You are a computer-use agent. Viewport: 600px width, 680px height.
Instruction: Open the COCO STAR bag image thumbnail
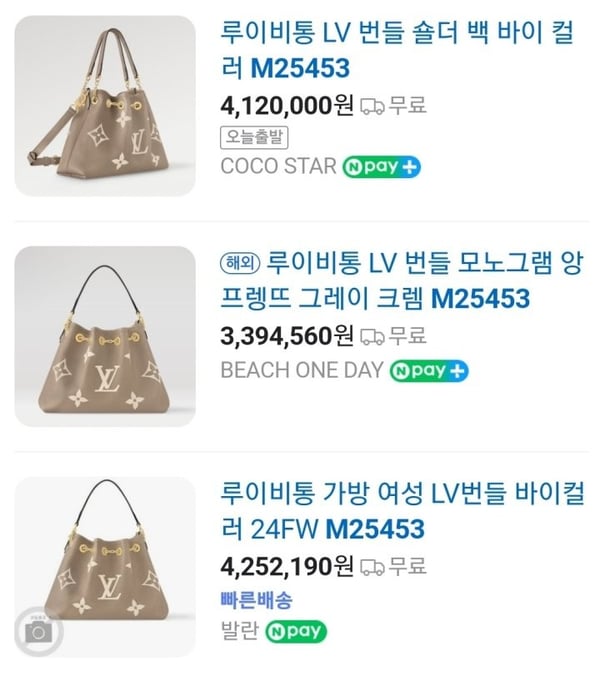click(x=105, y=105)
